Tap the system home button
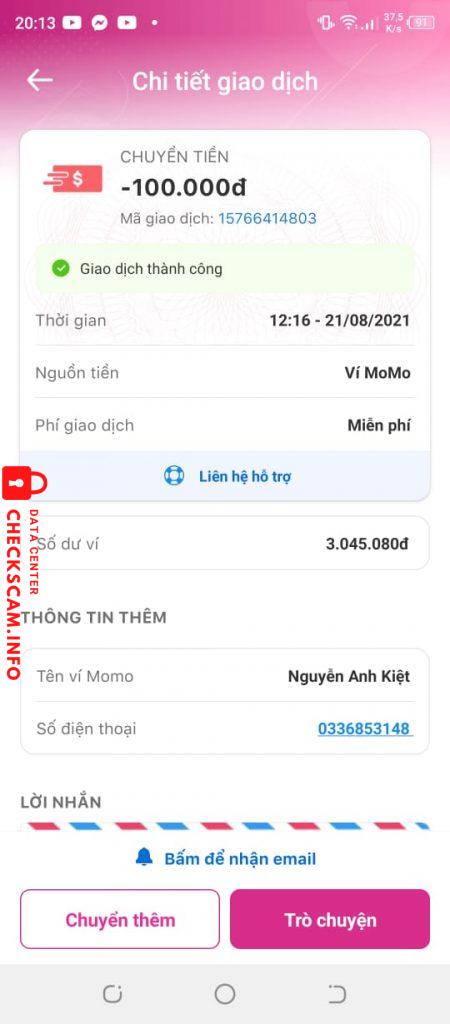450x1024 pixels. 225,994
